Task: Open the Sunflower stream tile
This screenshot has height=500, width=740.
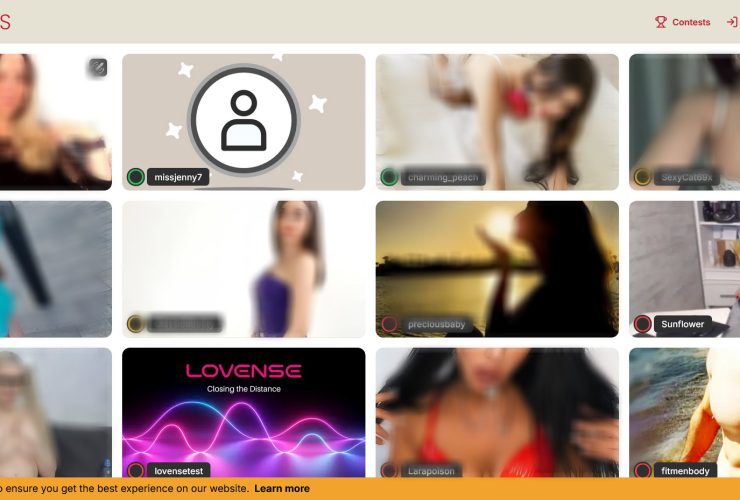Action: 684,268
